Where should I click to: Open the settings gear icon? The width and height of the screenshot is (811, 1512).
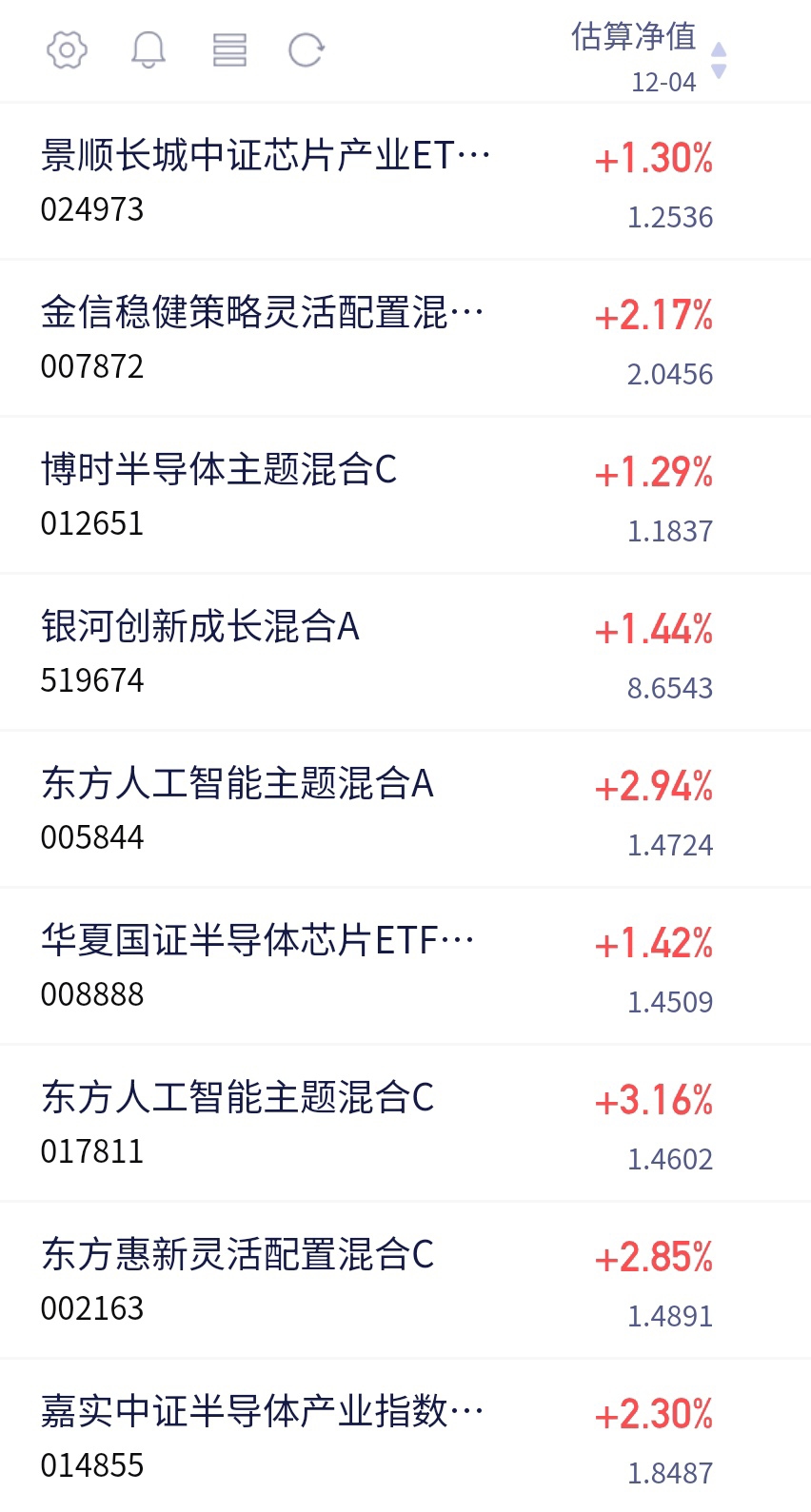pyautogui.click(x=67, y=49)
